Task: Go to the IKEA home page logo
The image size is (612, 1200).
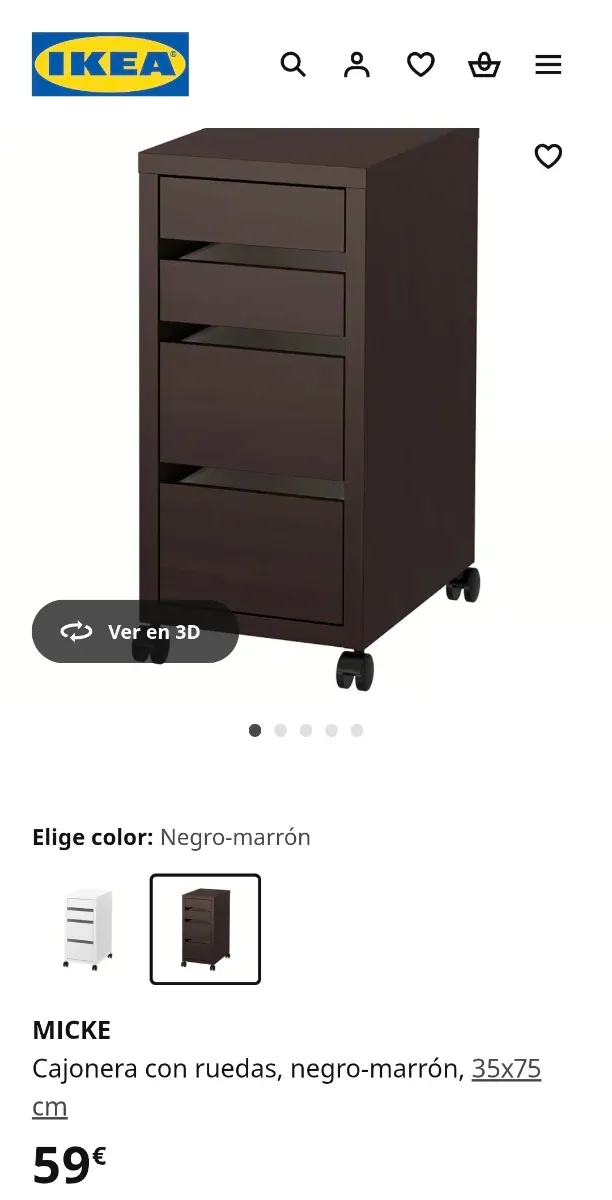Action: [110, 64]
